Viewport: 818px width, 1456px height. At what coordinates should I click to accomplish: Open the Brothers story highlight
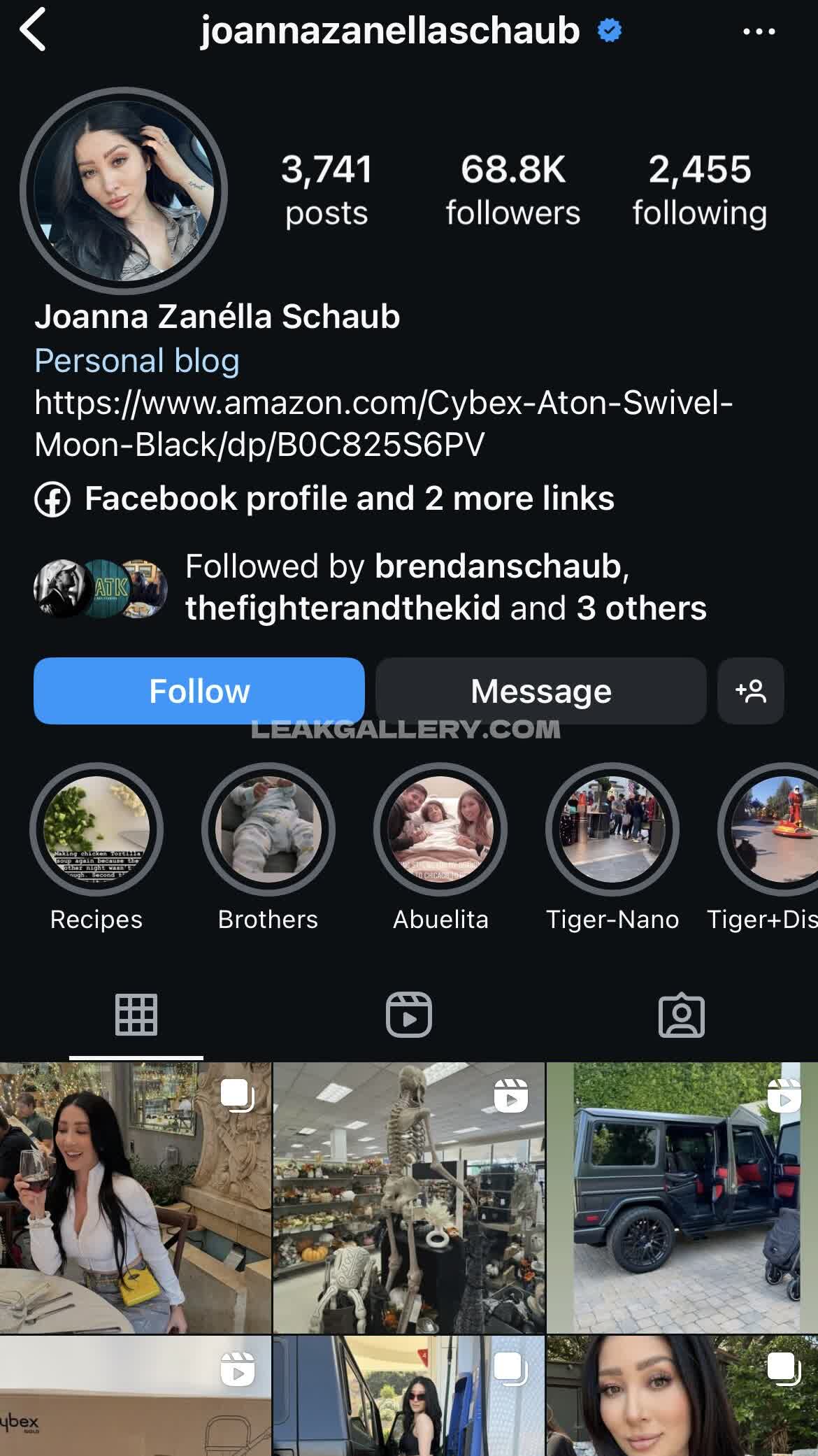coord(268,829)
